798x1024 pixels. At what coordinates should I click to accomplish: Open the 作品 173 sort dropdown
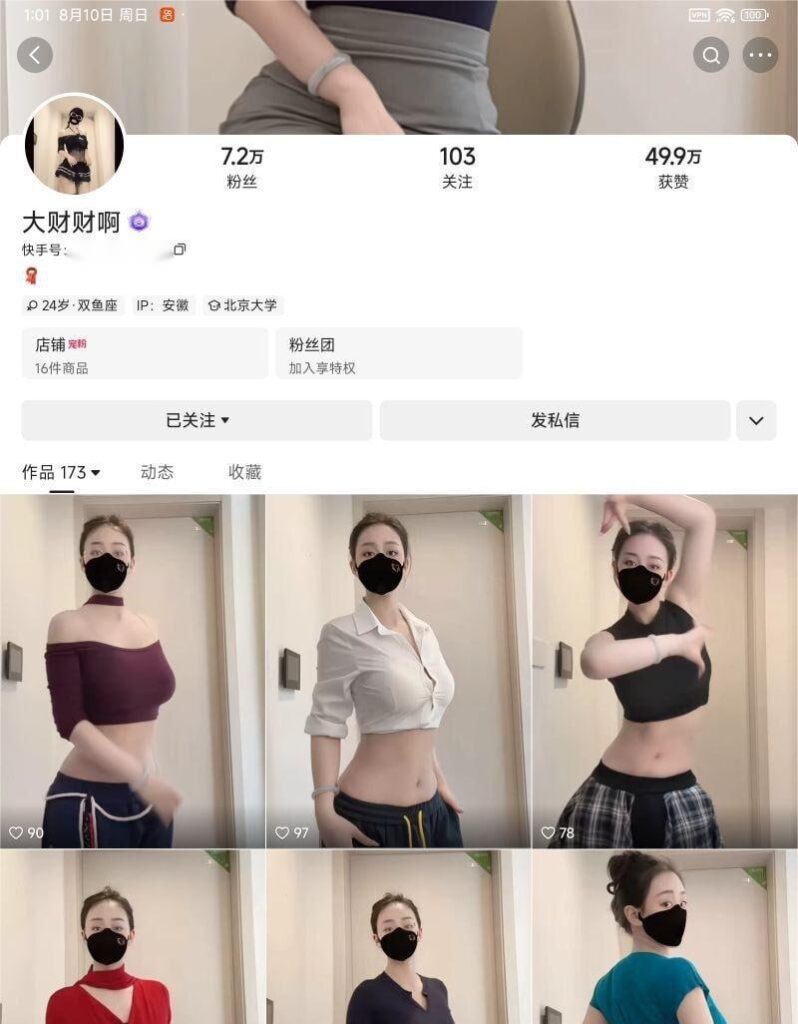point(62,472)
